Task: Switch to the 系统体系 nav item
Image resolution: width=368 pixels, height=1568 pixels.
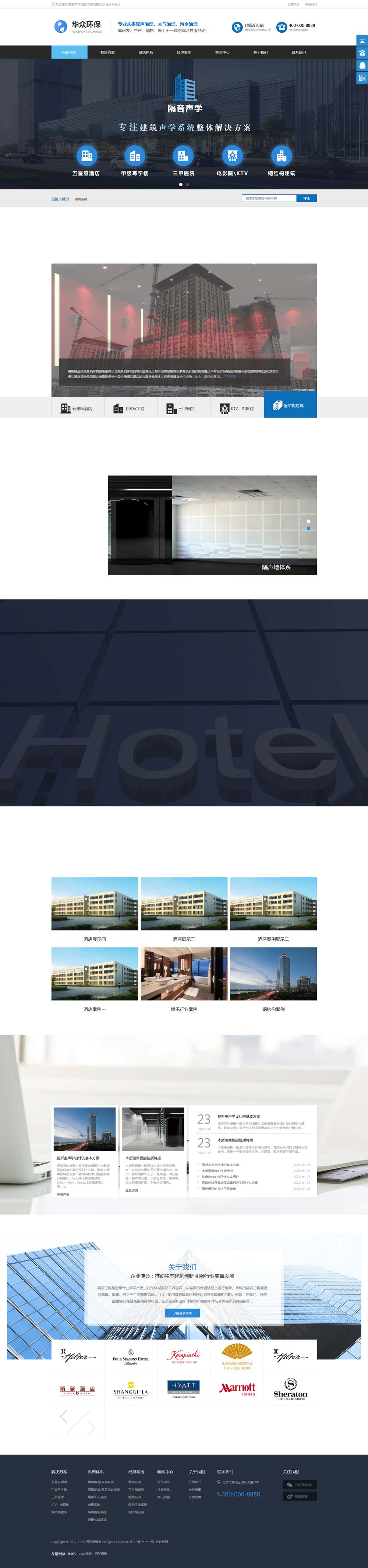Action: 146,52
